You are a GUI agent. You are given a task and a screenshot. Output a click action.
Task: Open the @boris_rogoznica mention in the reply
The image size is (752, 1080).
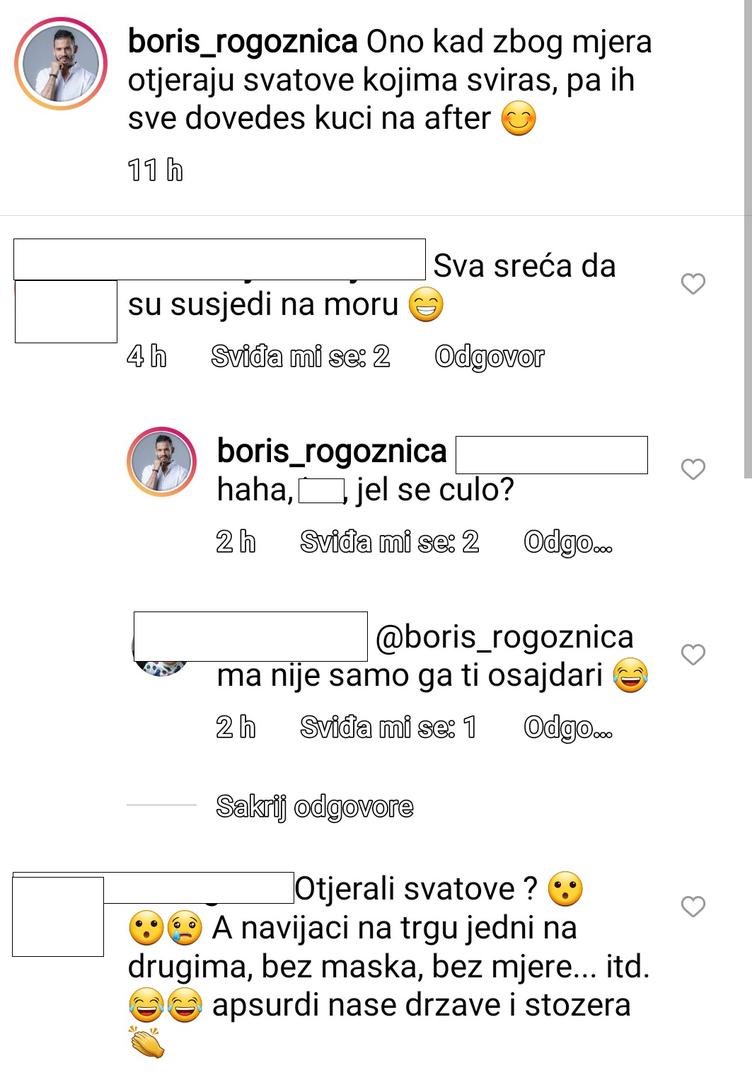(504, 638)
